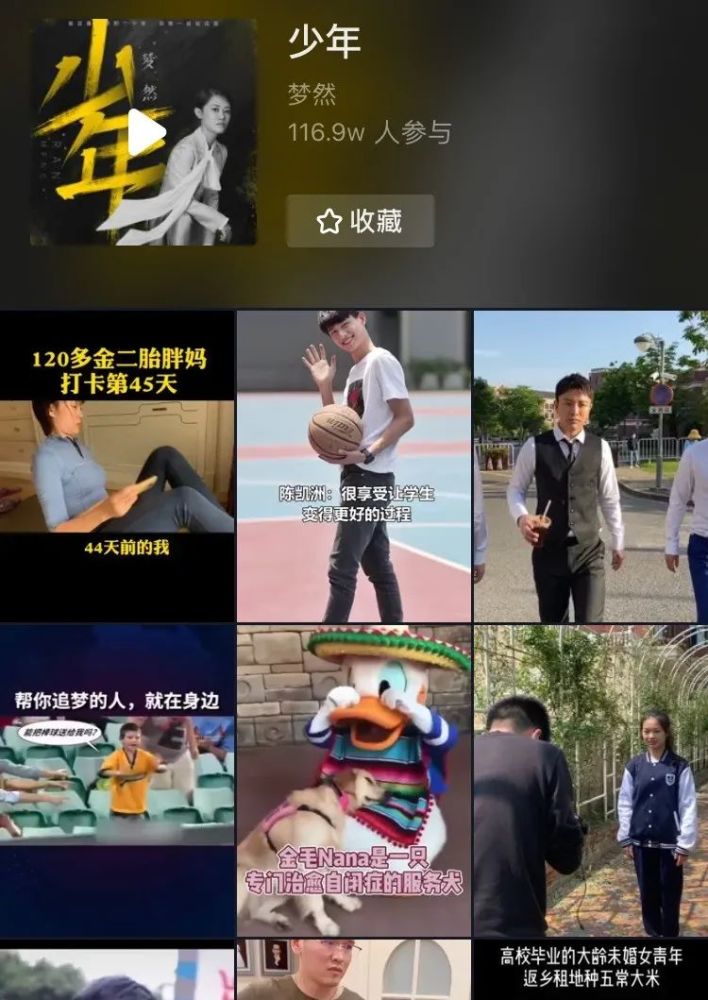Open the 帮你追梦的人，就在身边 video

click(x=117, y=780)
